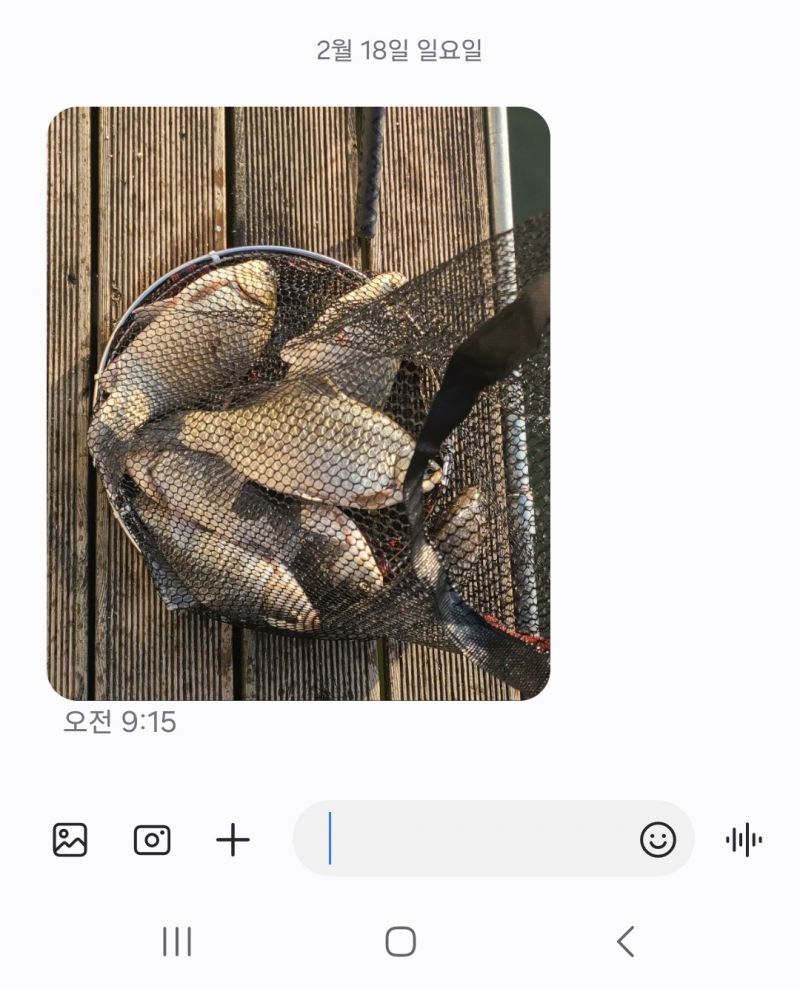This screenshot has height=989, width=800.
Task: Focus the message text field
Action: click(x=480, y=840)
